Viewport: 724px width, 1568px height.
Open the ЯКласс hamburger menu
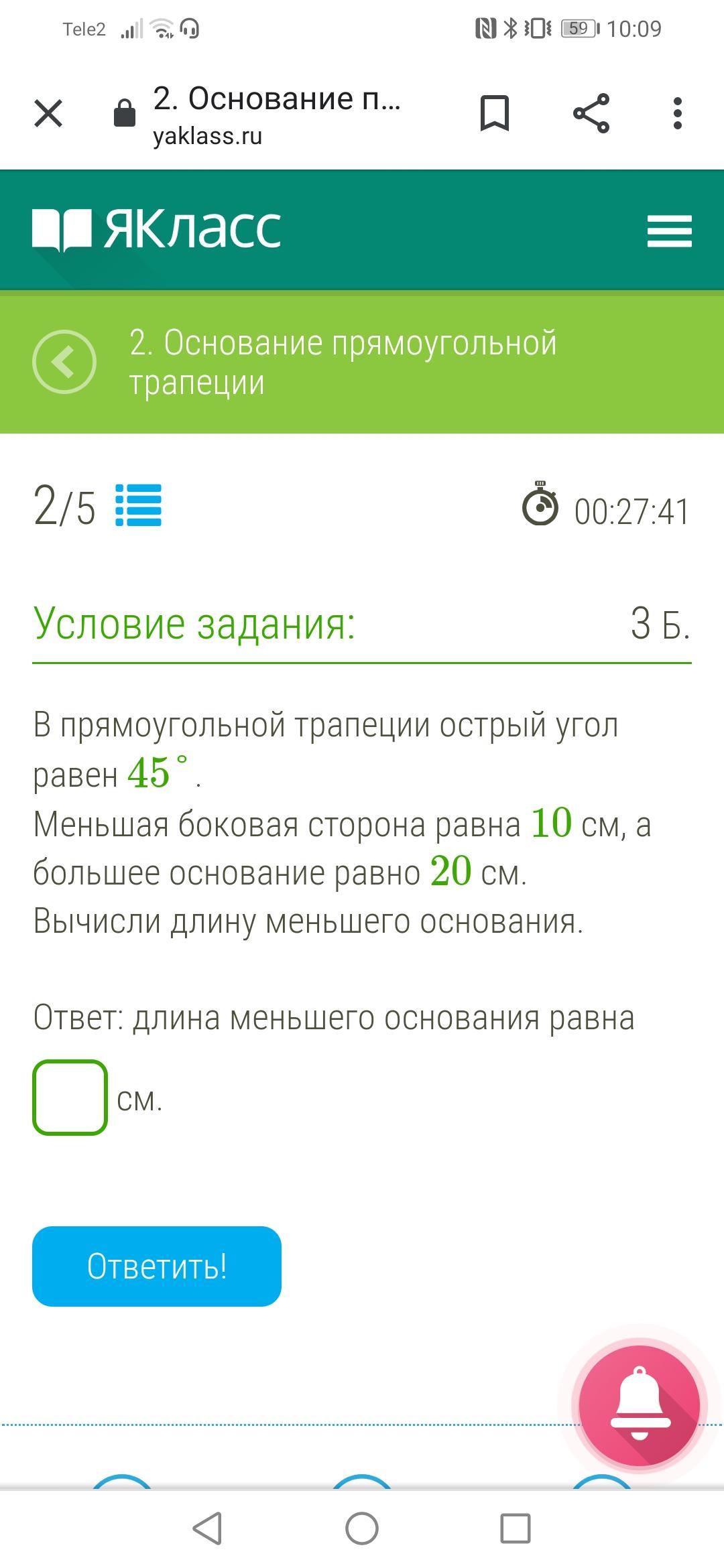(x=669, y=231)
